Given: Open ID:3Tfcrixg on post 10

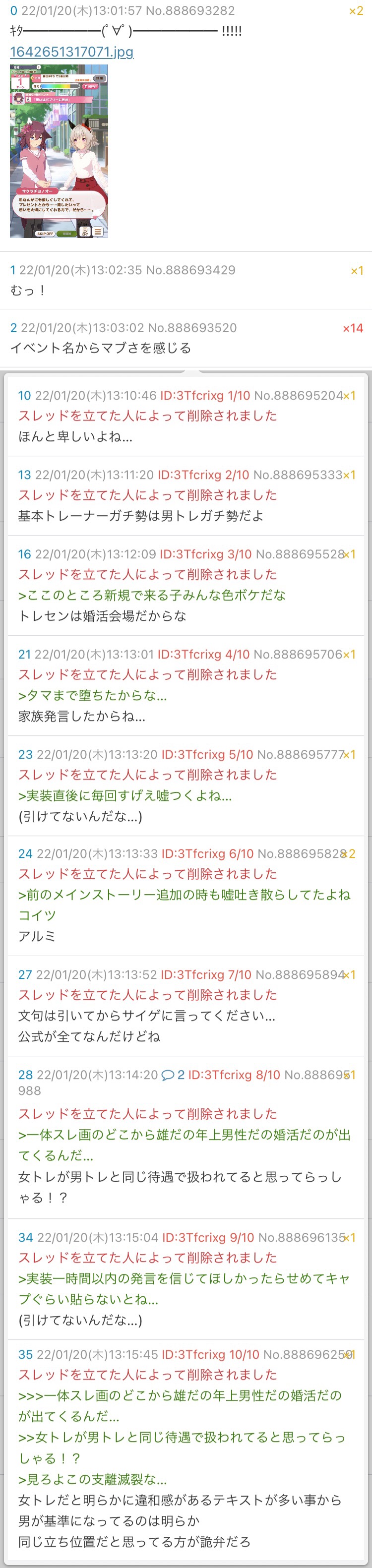Looking at the screenshot, I should click(x=191, y=396).
